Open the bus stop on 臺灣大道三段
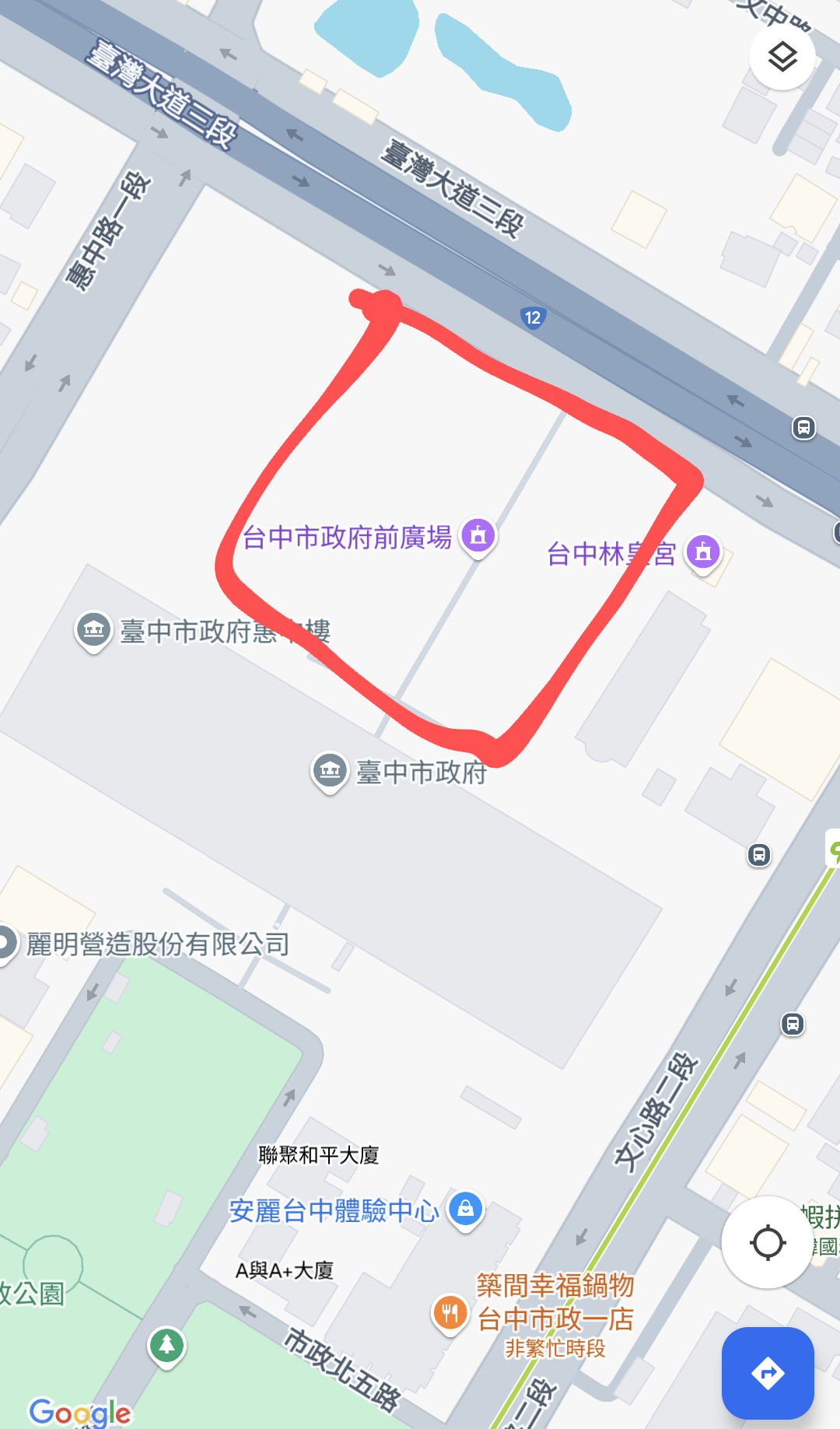 pyautogui.click(x=803, y=427)
